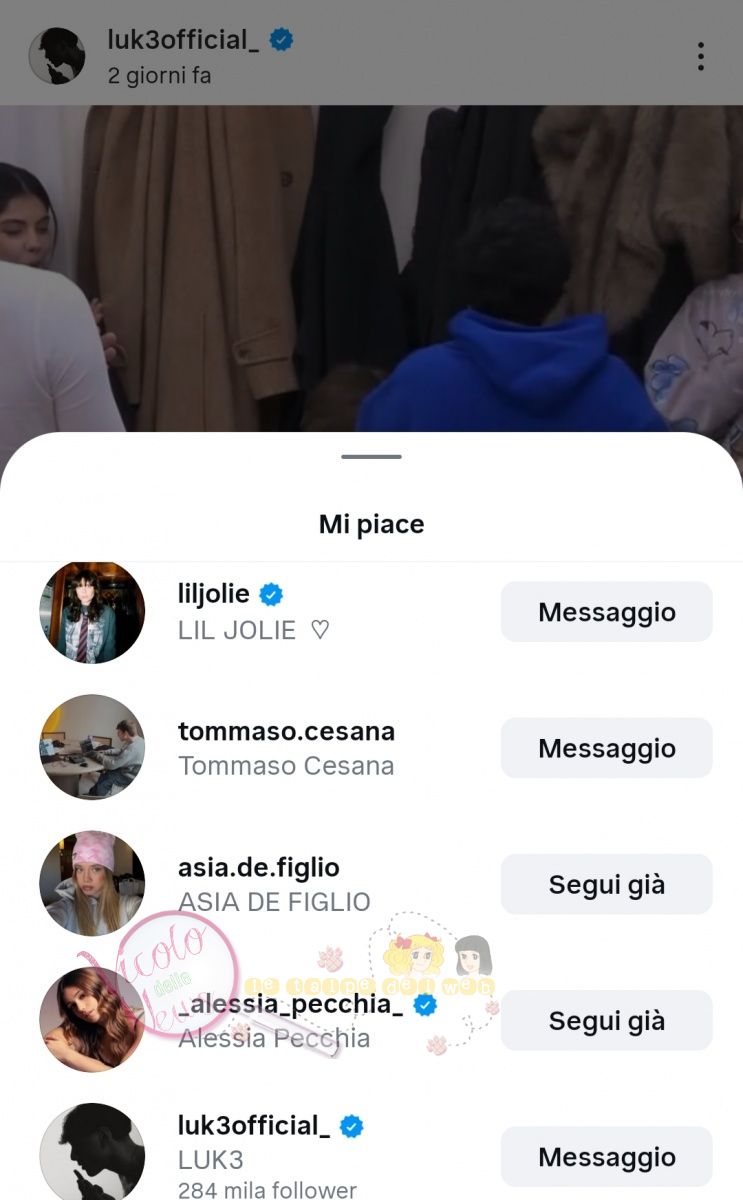Open the post author's username in the header
Screen dimensions: 743x1200
click(177, 40)
